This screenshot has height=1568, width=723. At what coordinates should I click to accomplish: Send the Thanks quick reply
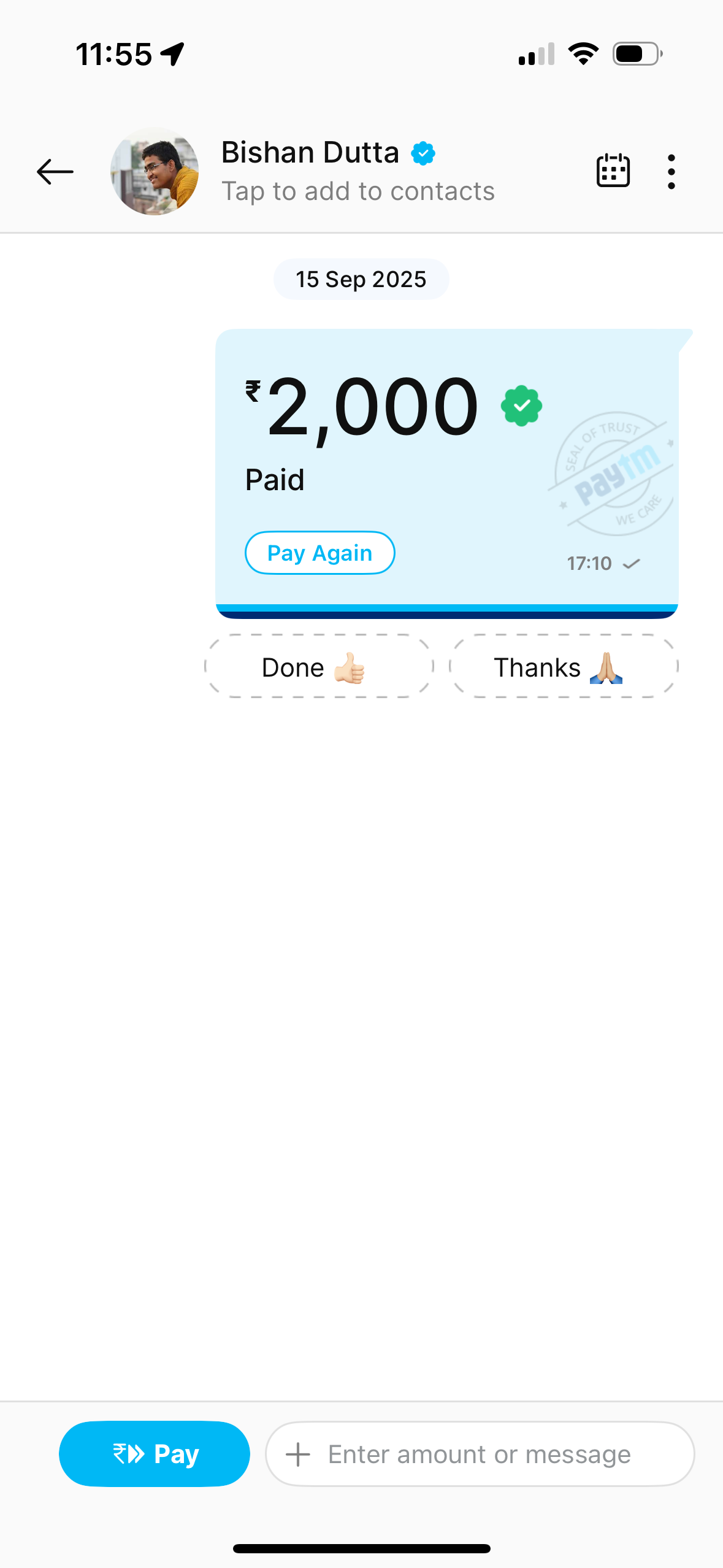tap(564, 667)
